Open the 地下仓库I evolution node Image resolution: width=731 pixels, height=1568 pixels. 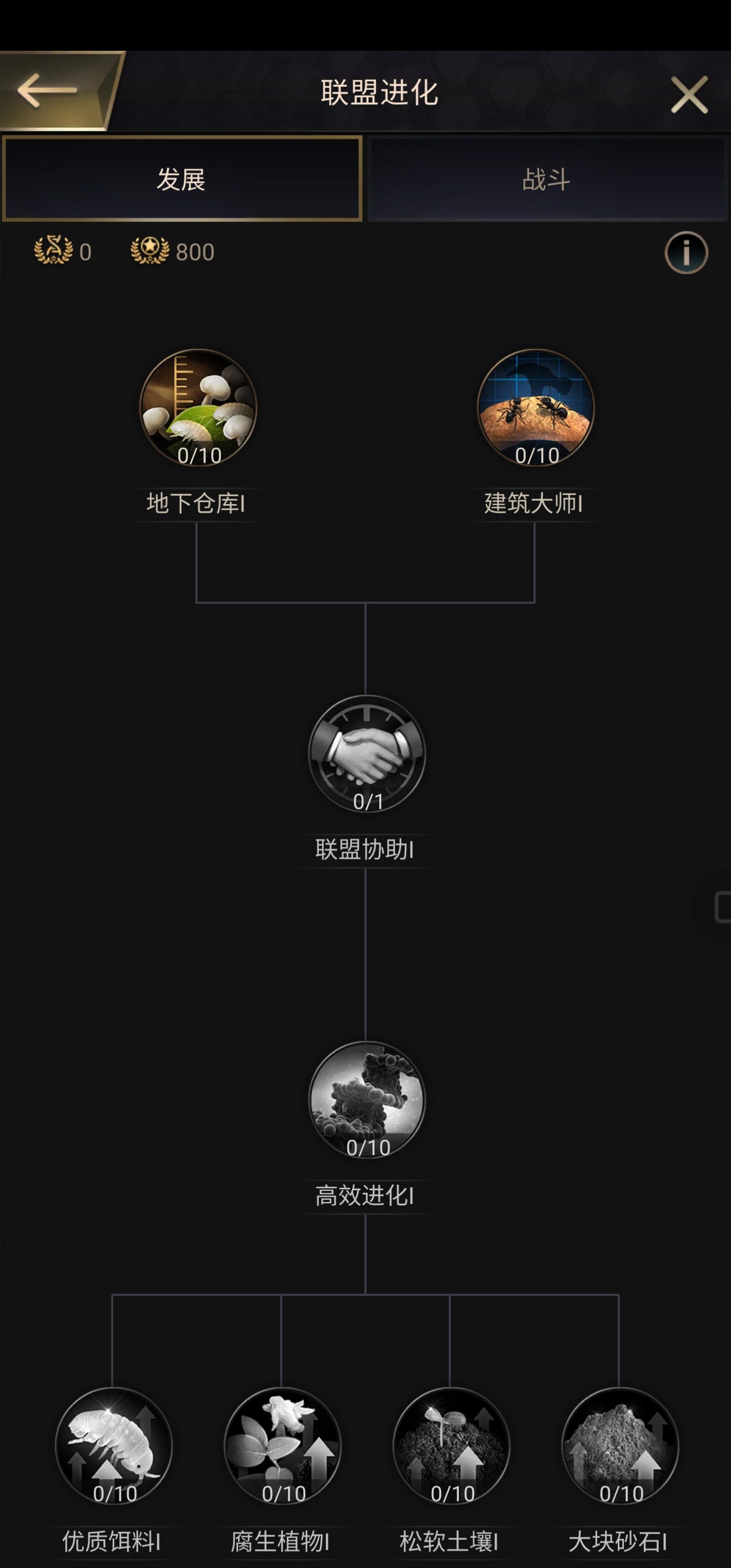pyautogui.click(x=198, y=408)
